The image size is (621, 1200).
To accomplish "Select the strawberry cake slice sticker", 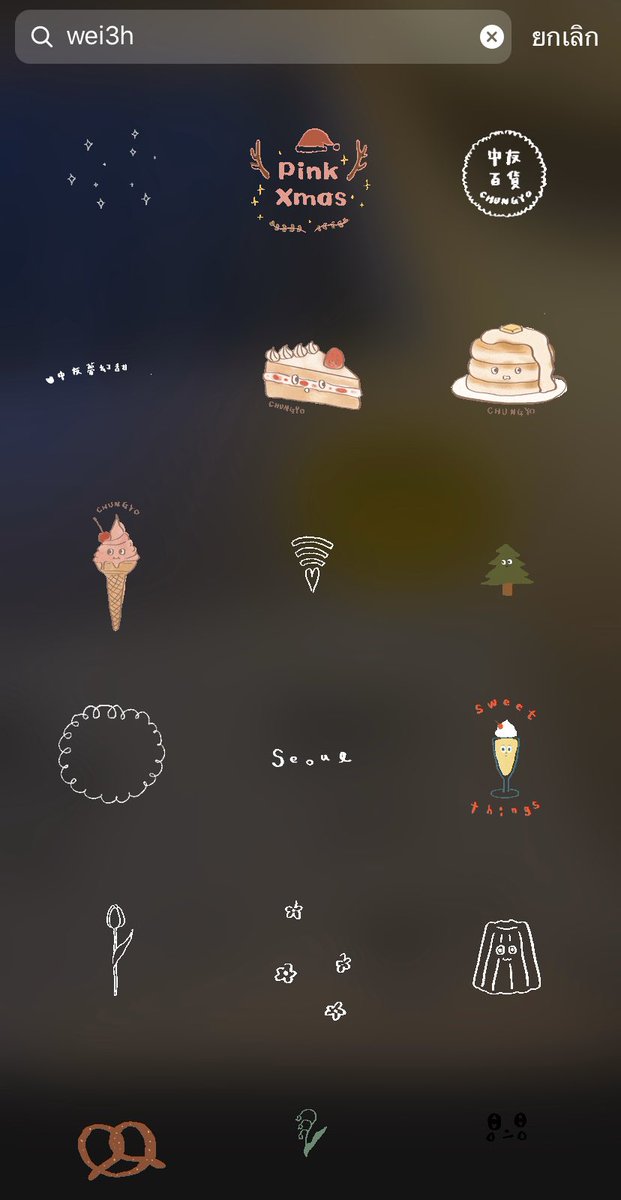I will 311,376.
